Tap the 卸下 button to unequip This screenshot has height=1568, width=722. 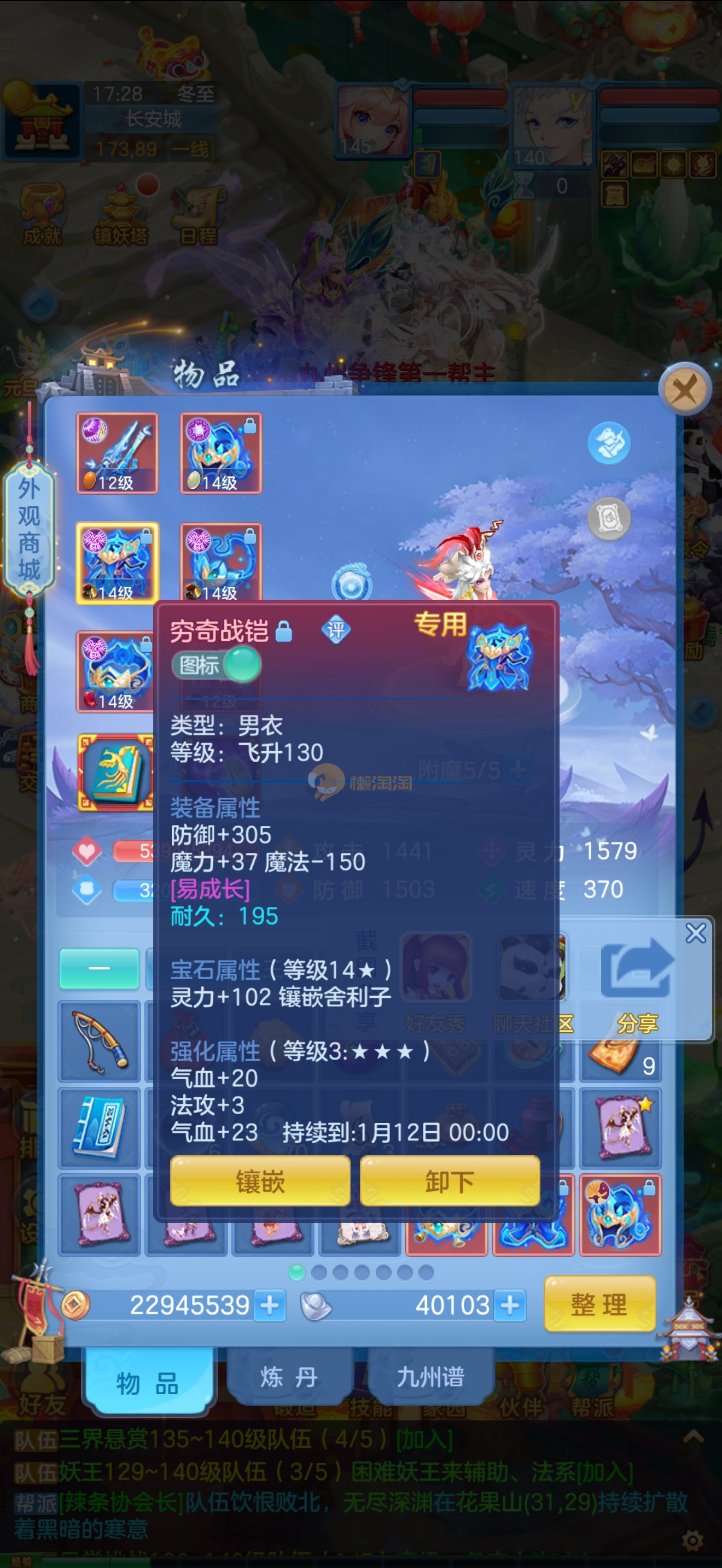click(450, 1181)
